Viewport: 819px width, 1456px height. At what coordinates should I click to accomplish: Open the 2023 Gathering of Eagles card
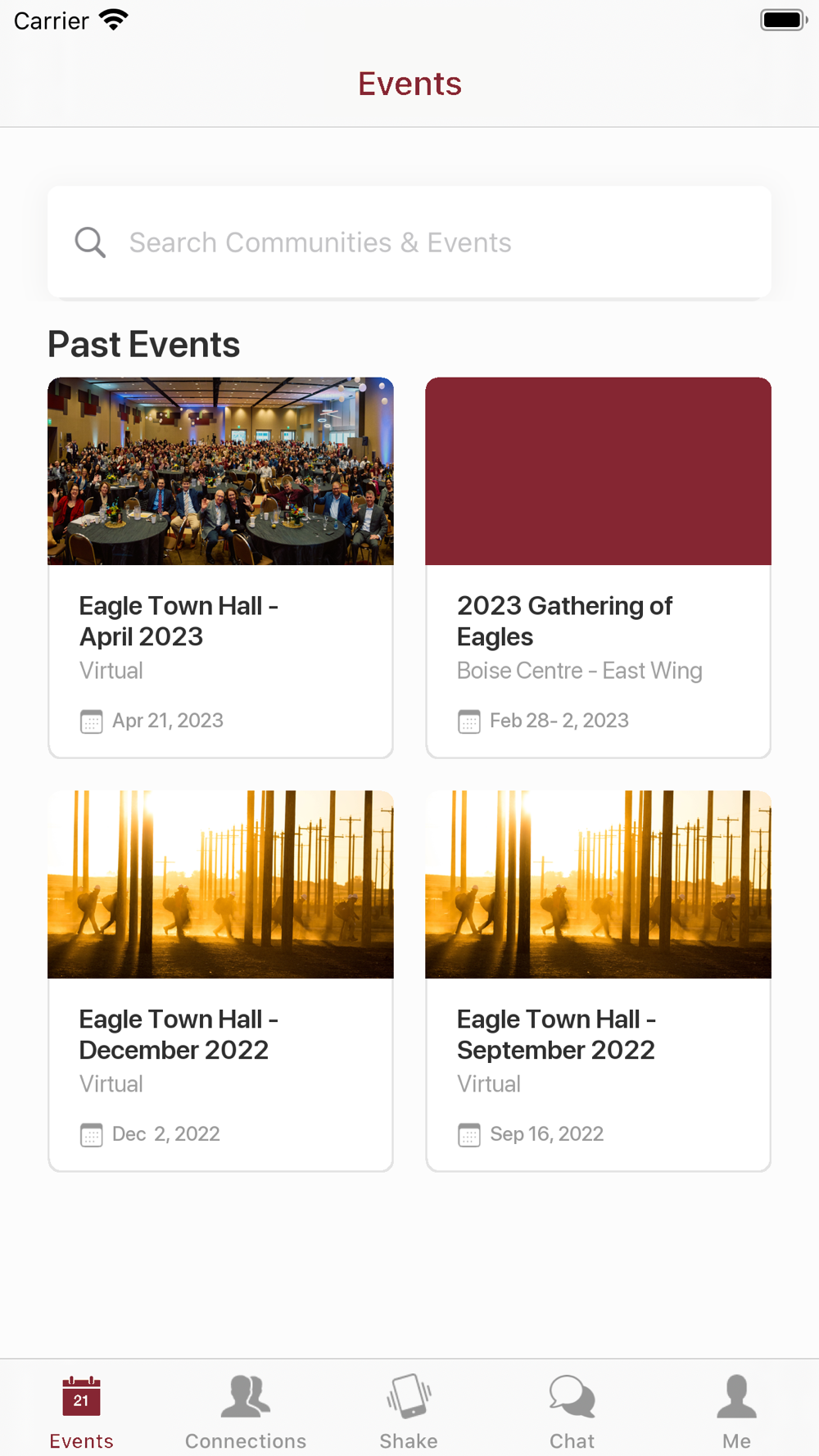tap(599, 567)
